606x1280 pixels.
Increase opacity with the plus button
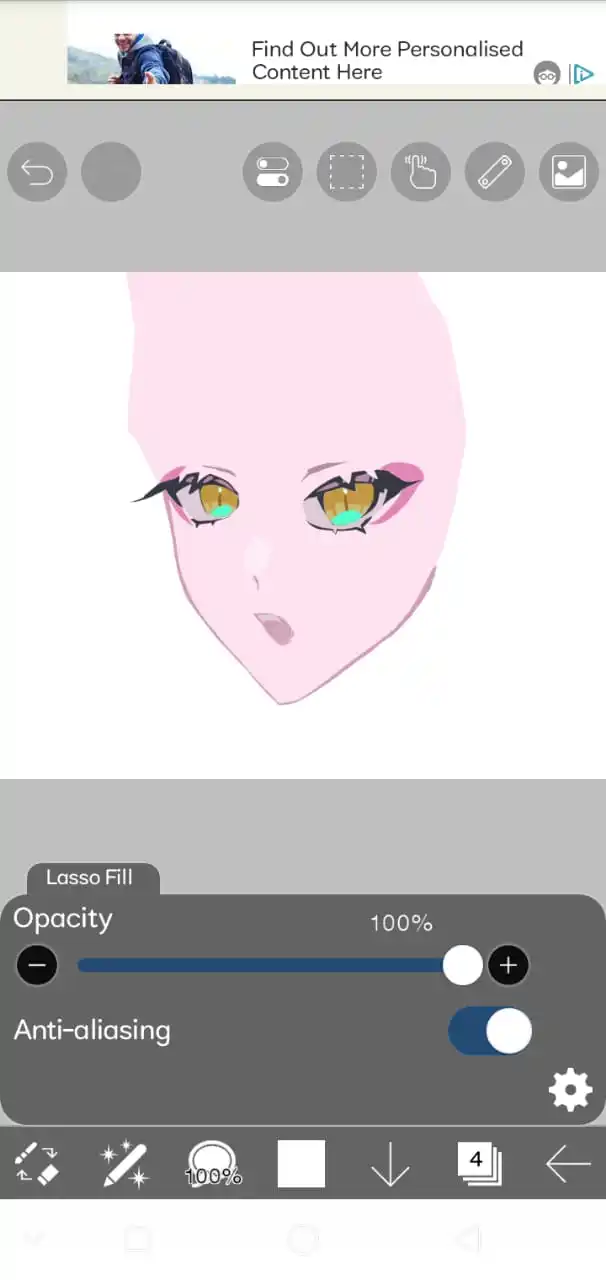pyautogui.click(x=508, y=966)
